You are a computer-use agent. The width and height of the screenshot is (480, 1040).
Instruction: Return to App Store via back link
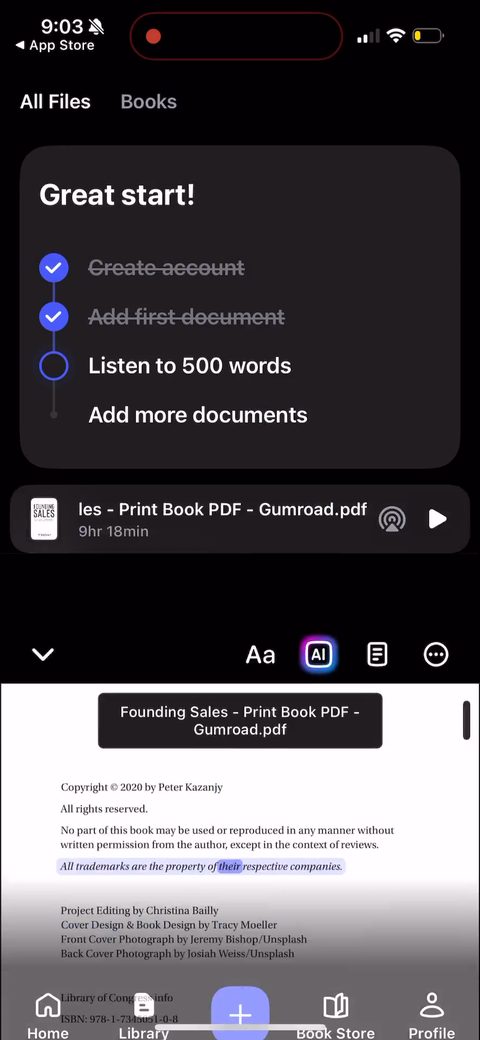coord(55,45)
